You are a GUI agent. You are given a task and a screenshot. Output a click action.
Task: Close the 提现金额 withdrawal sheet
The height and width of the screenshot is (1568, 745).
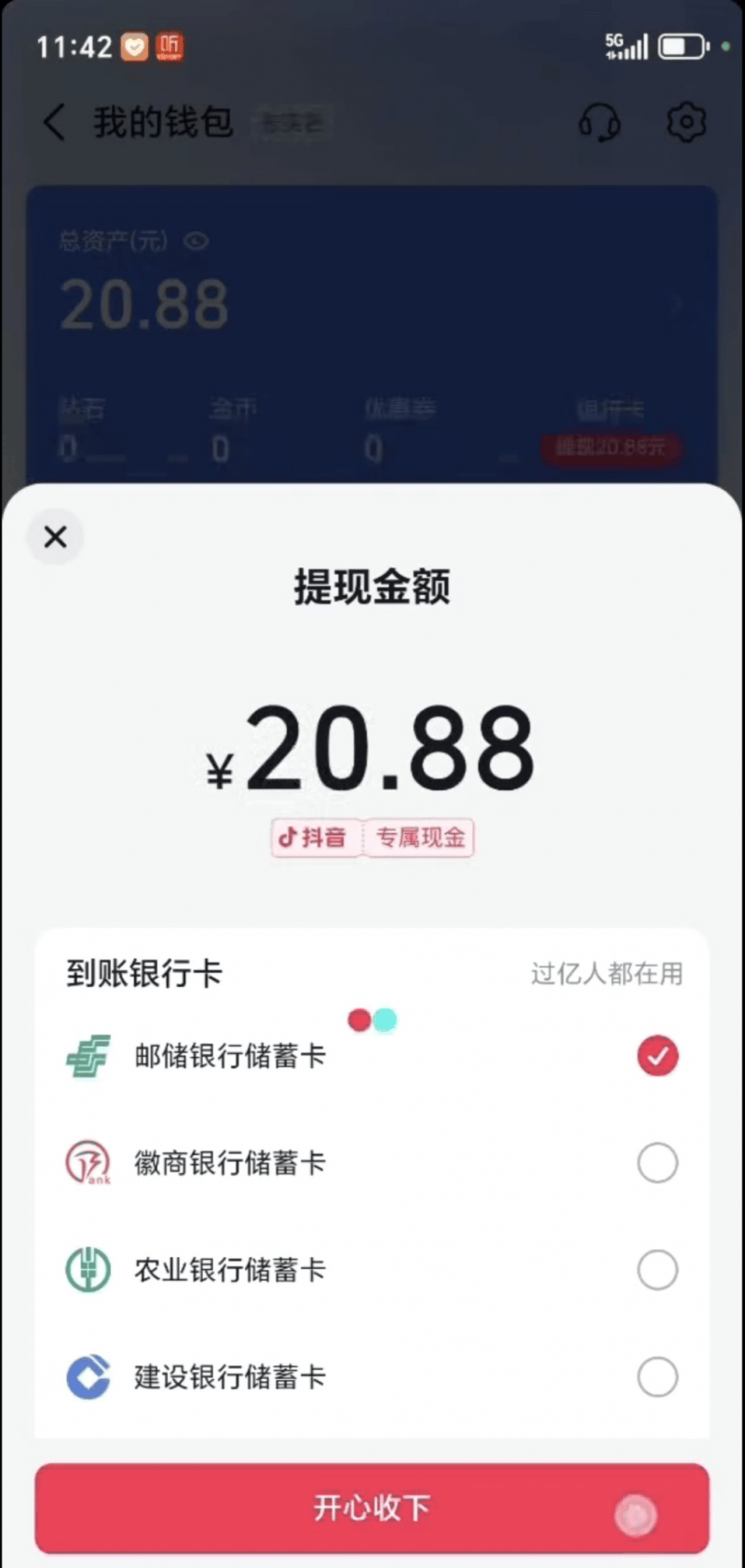pyautogui.click(x=55, y=537)
